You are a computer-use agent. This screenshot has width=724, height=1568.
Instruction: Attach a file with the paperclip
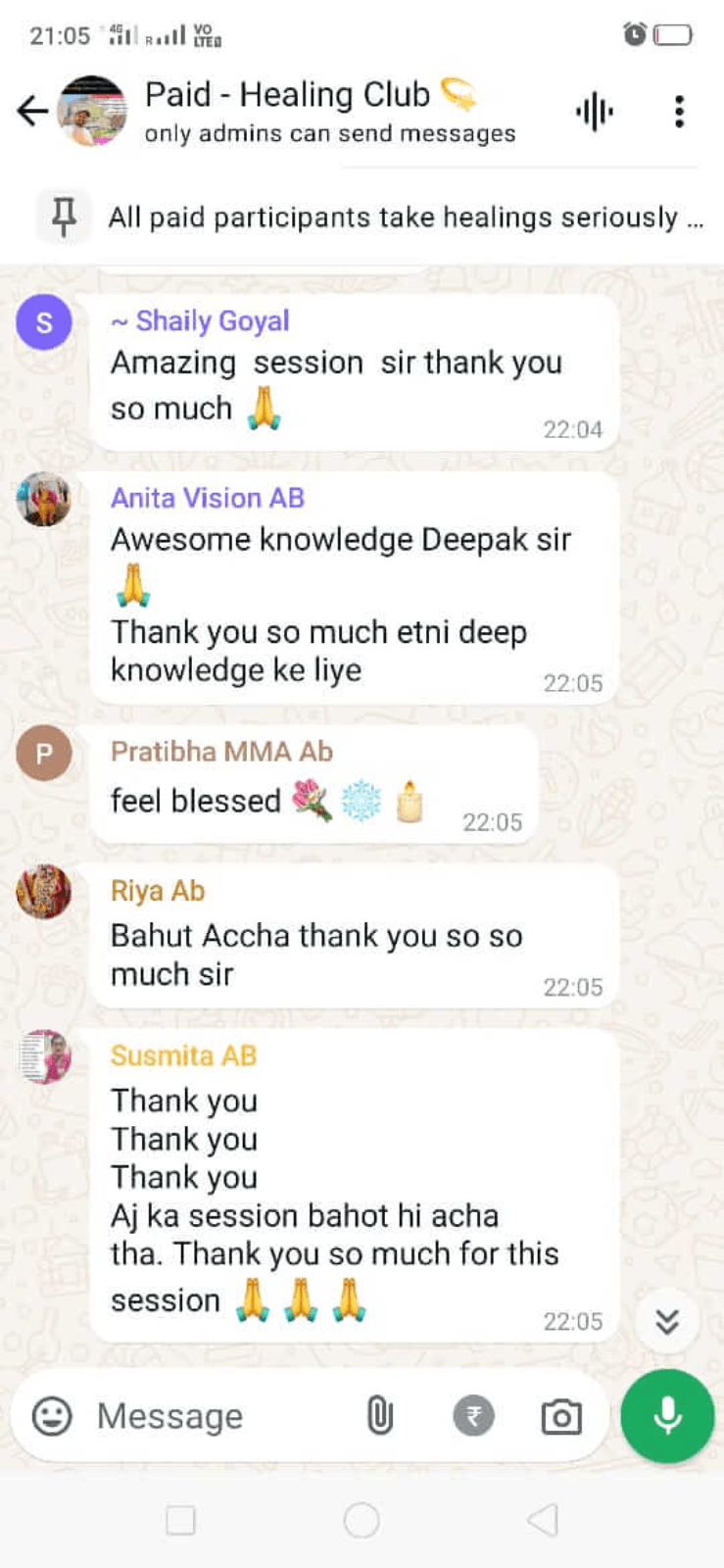point(380,1416)
